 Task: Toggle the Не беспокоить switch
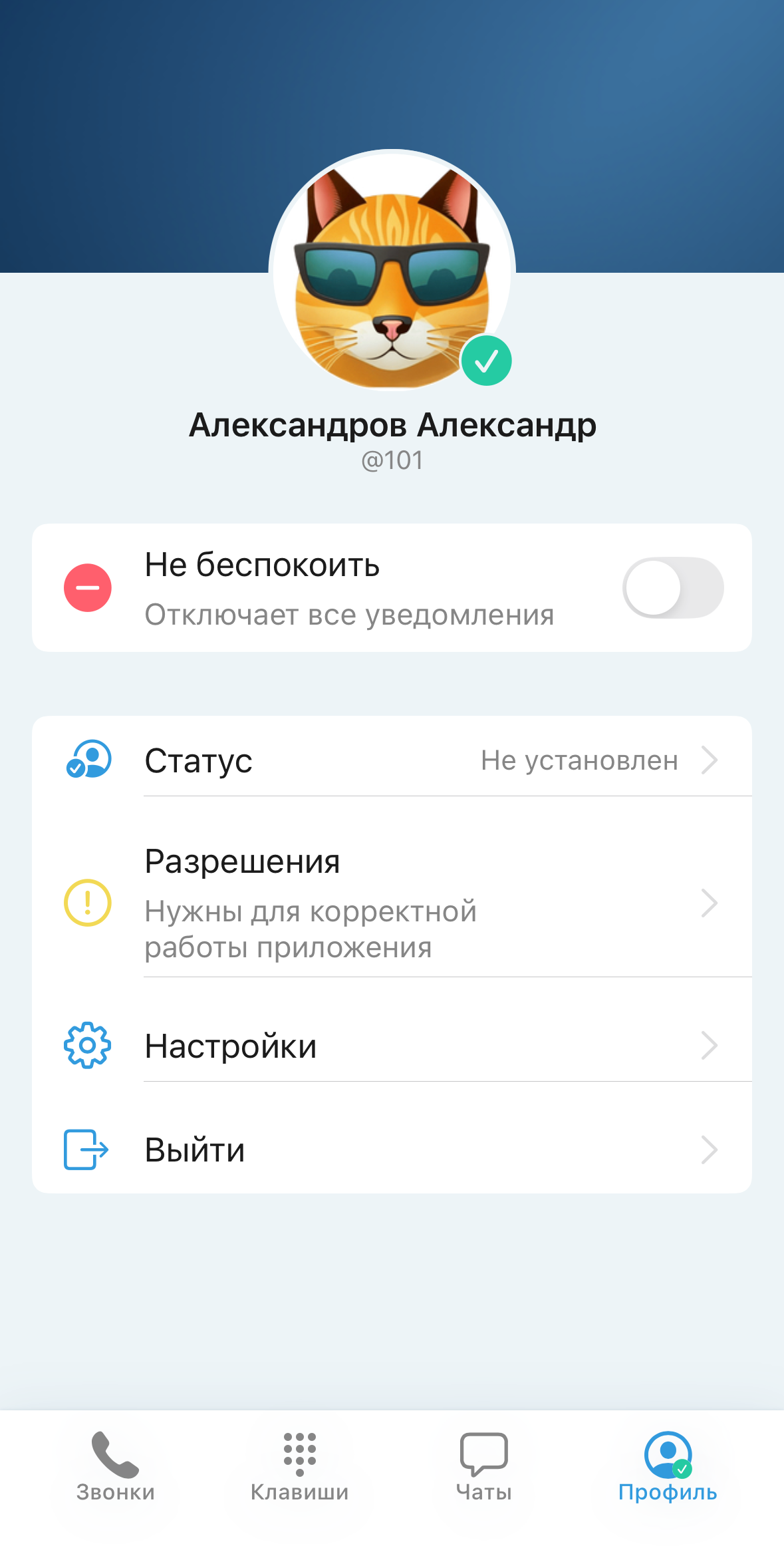tap(672, 588)
